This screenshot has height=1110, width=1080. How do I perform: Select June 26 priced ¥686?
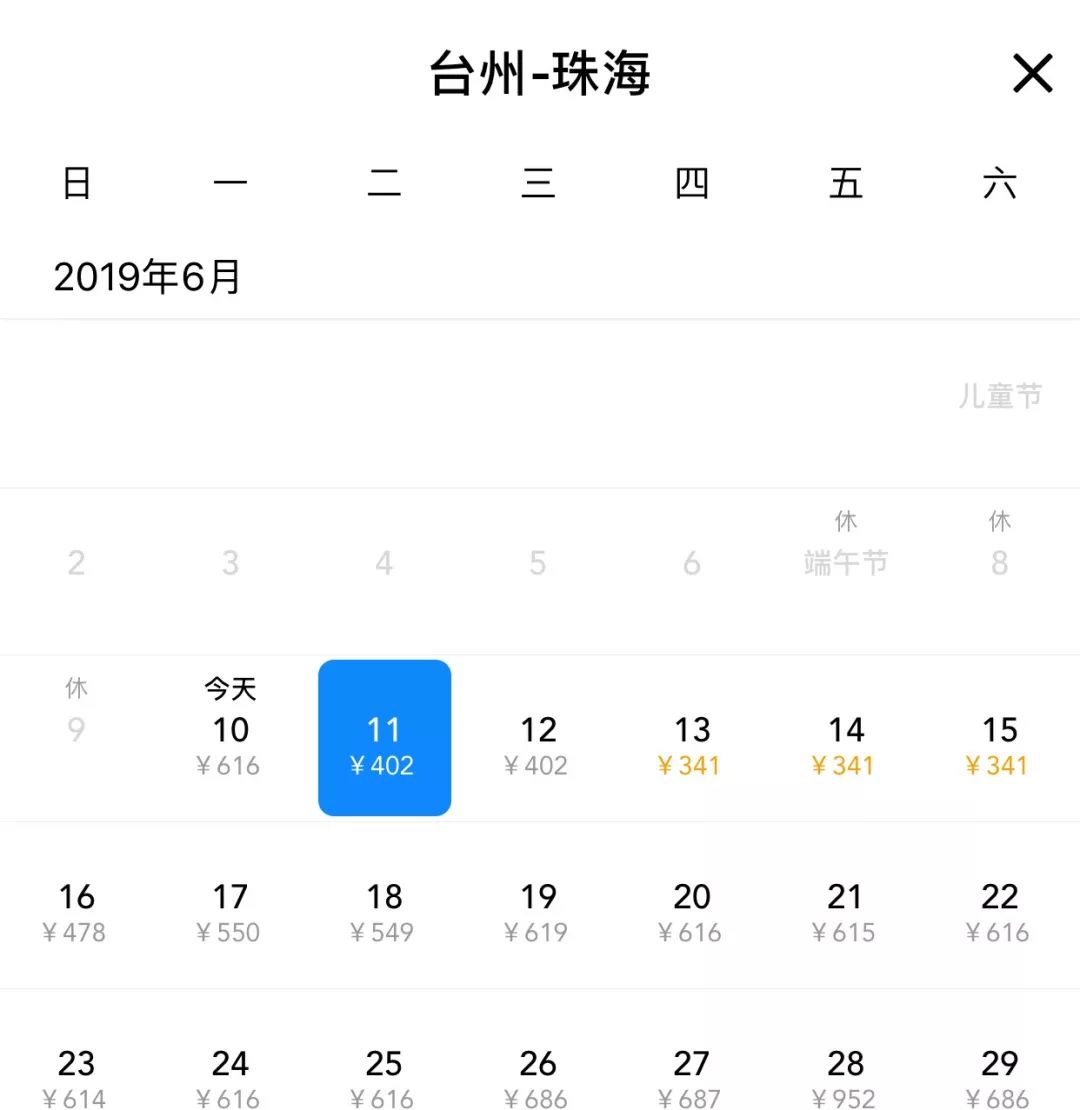coord(539,1077)
